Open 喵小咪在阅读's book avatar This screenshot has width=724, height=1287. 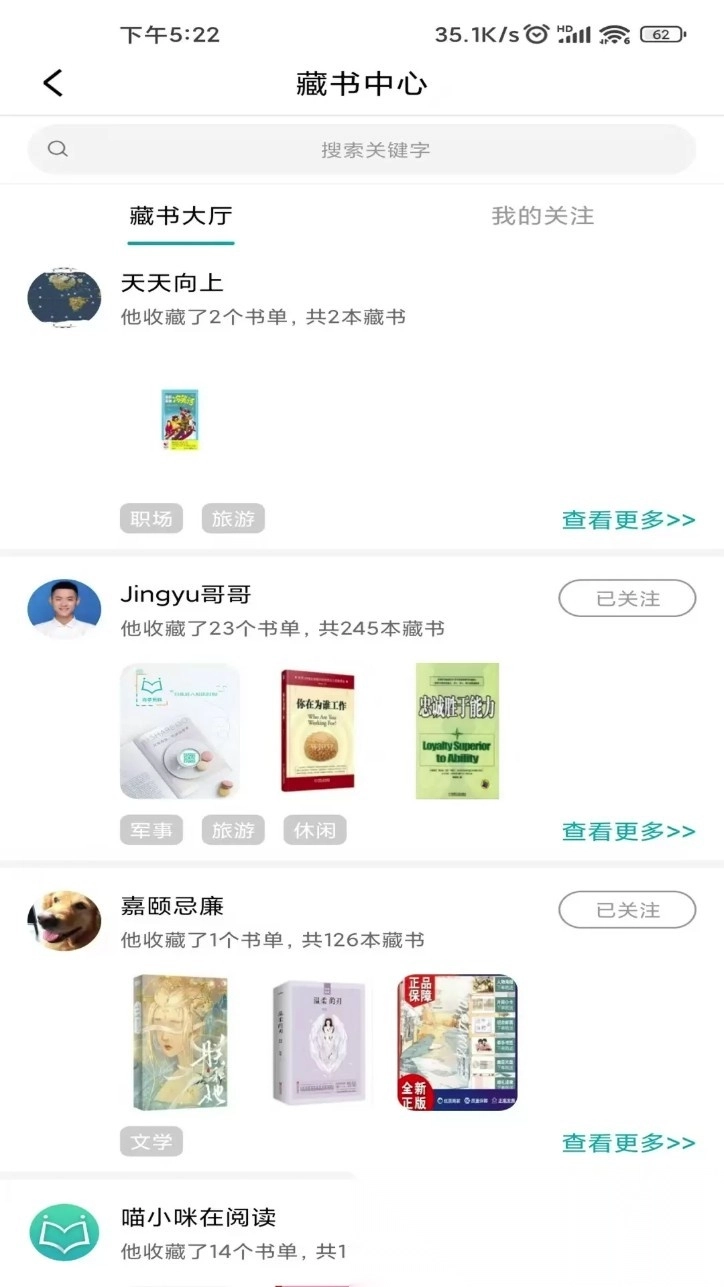click(x=64, y=1233)
